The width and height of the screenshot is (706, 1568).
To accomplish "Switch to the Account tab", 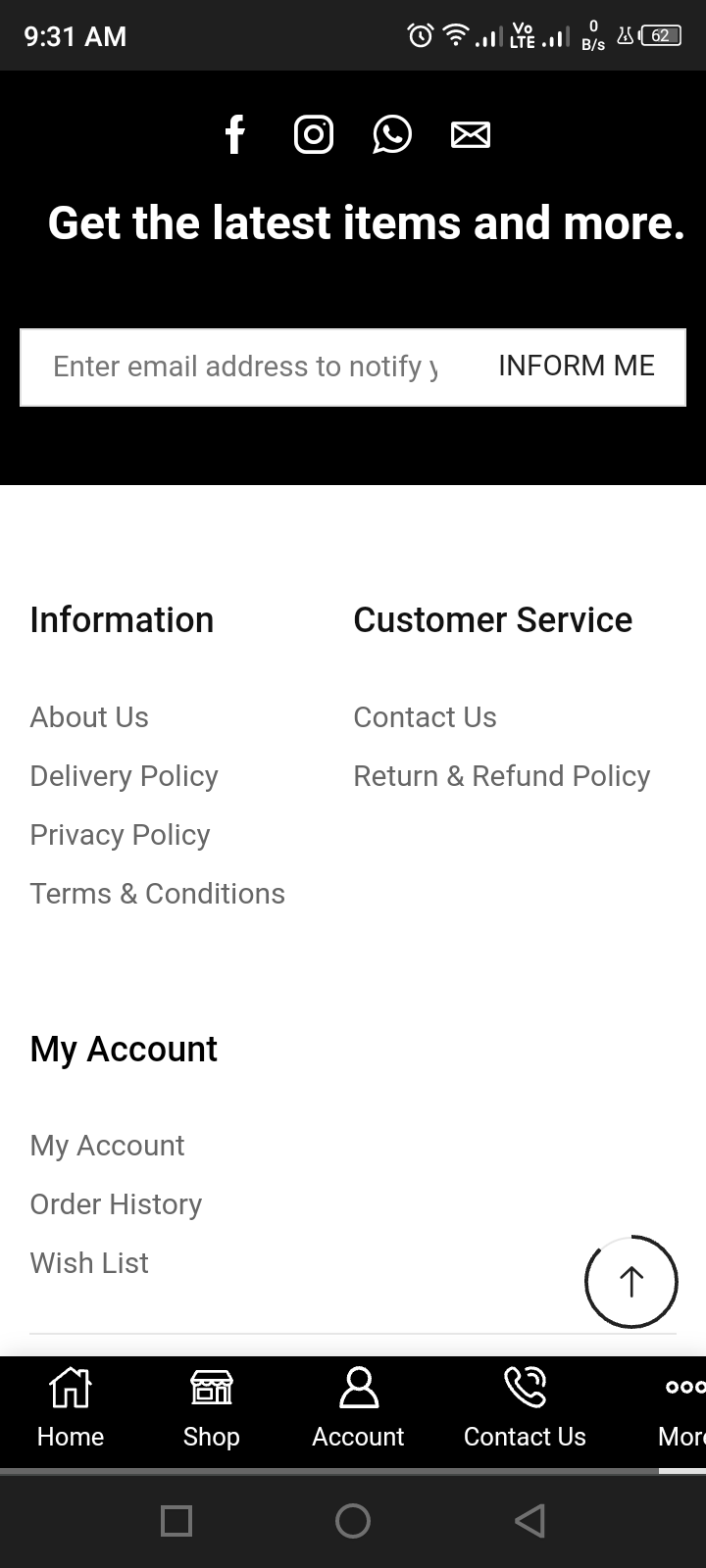I will pyautogui.click(x=358, y=1409).
